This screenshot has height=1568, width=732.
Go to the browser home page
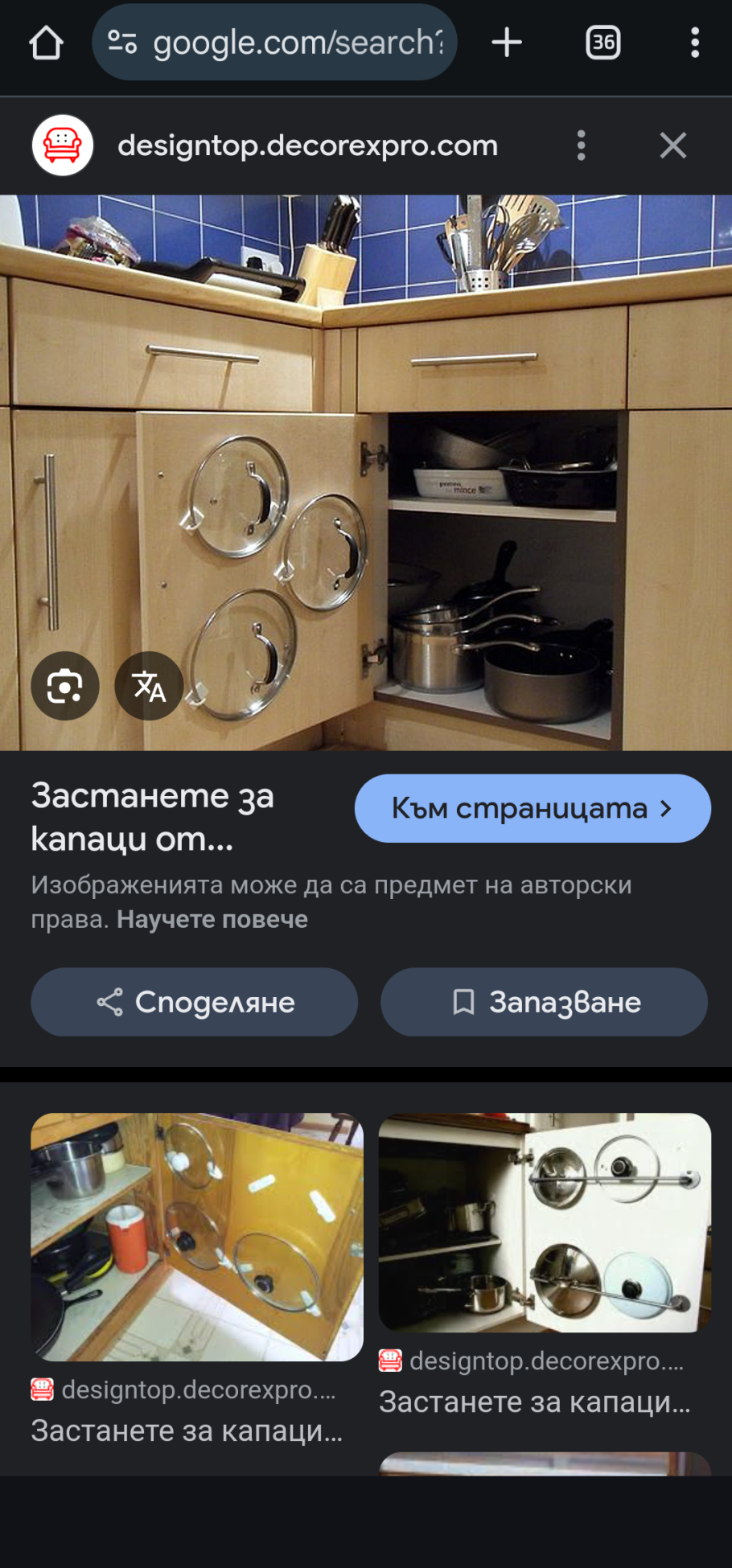coord(46,43)
